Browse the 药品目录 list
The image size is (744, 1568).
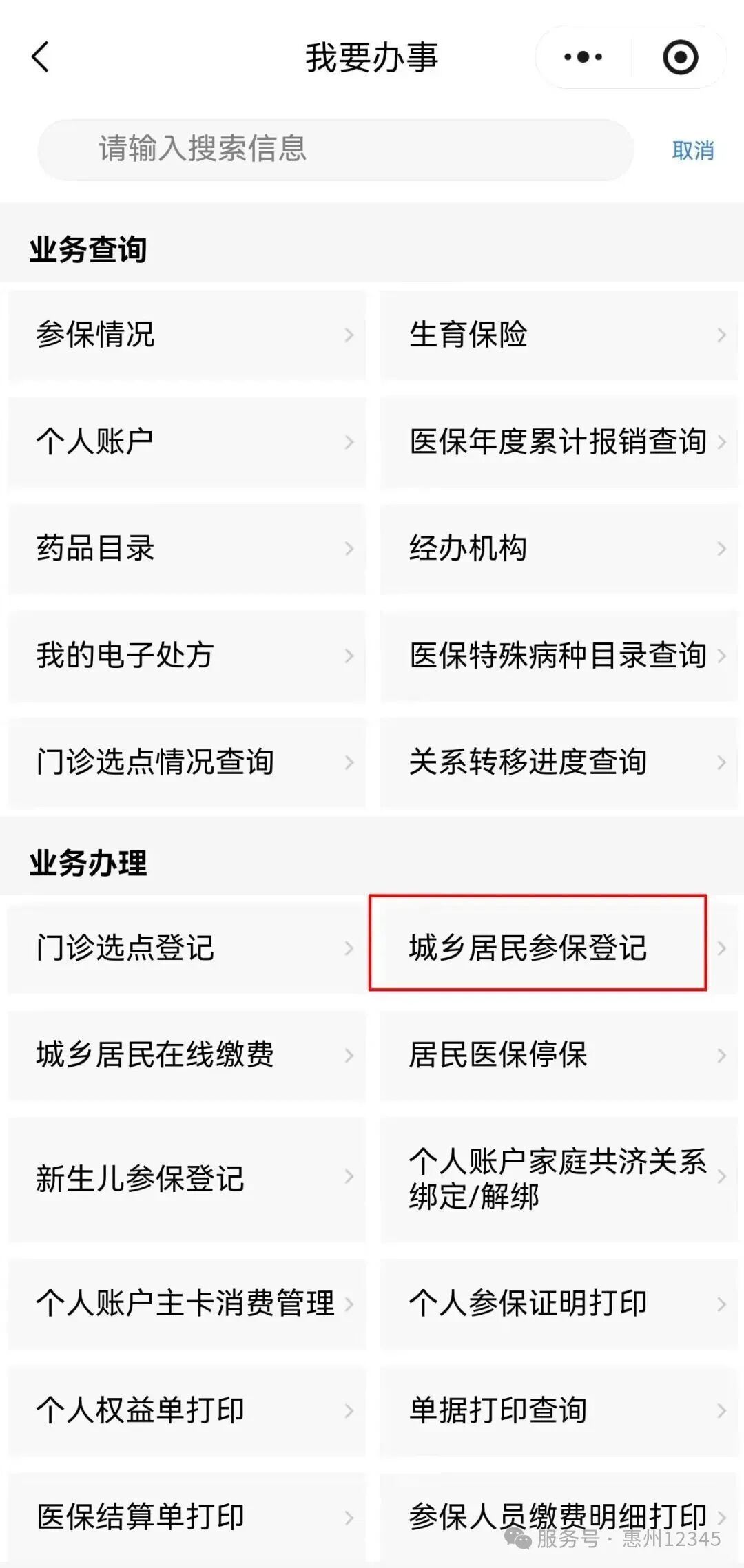tap(187, 548)
